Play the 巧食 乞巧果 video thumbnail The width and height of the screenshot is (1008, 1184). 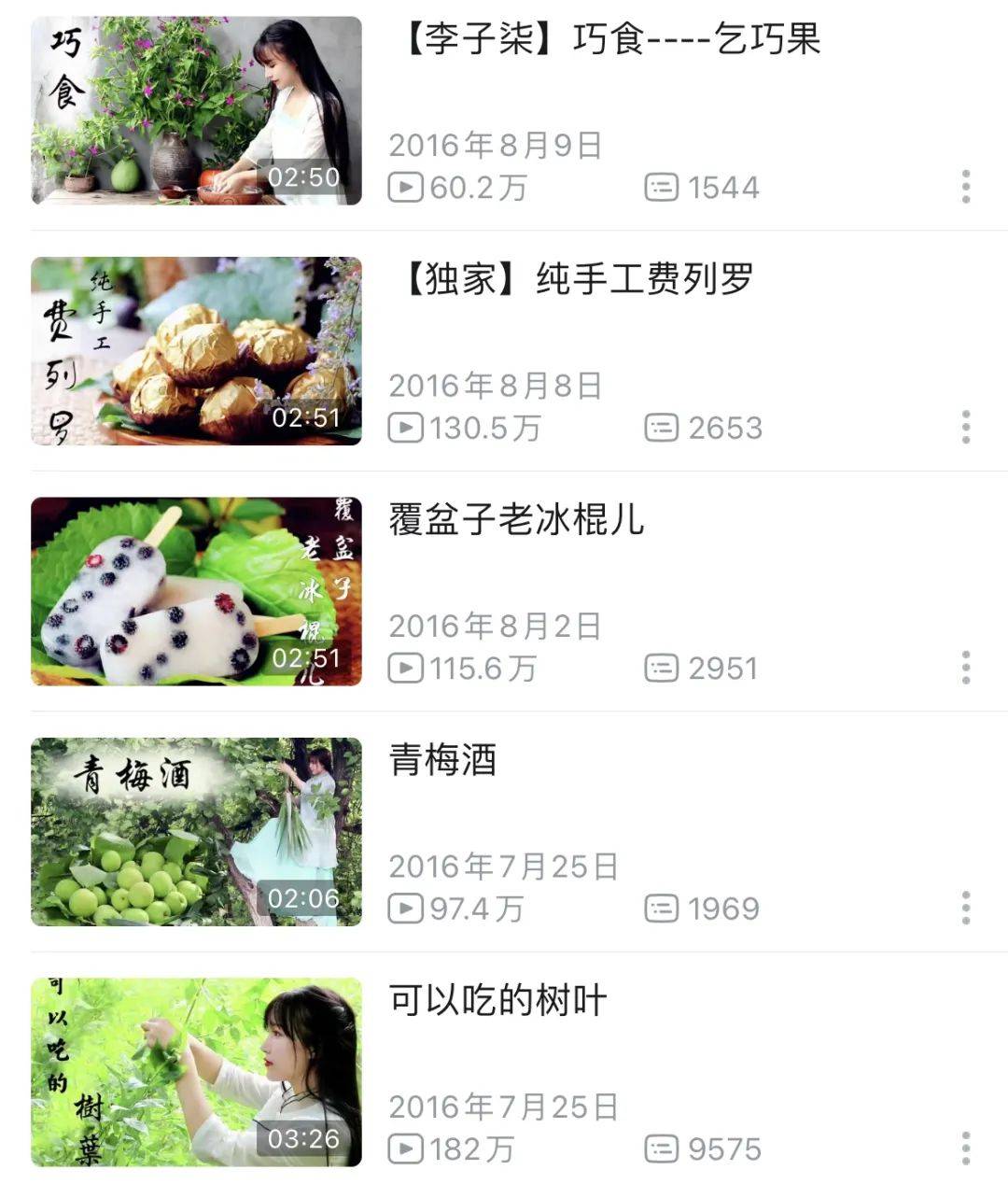[196, 110]
